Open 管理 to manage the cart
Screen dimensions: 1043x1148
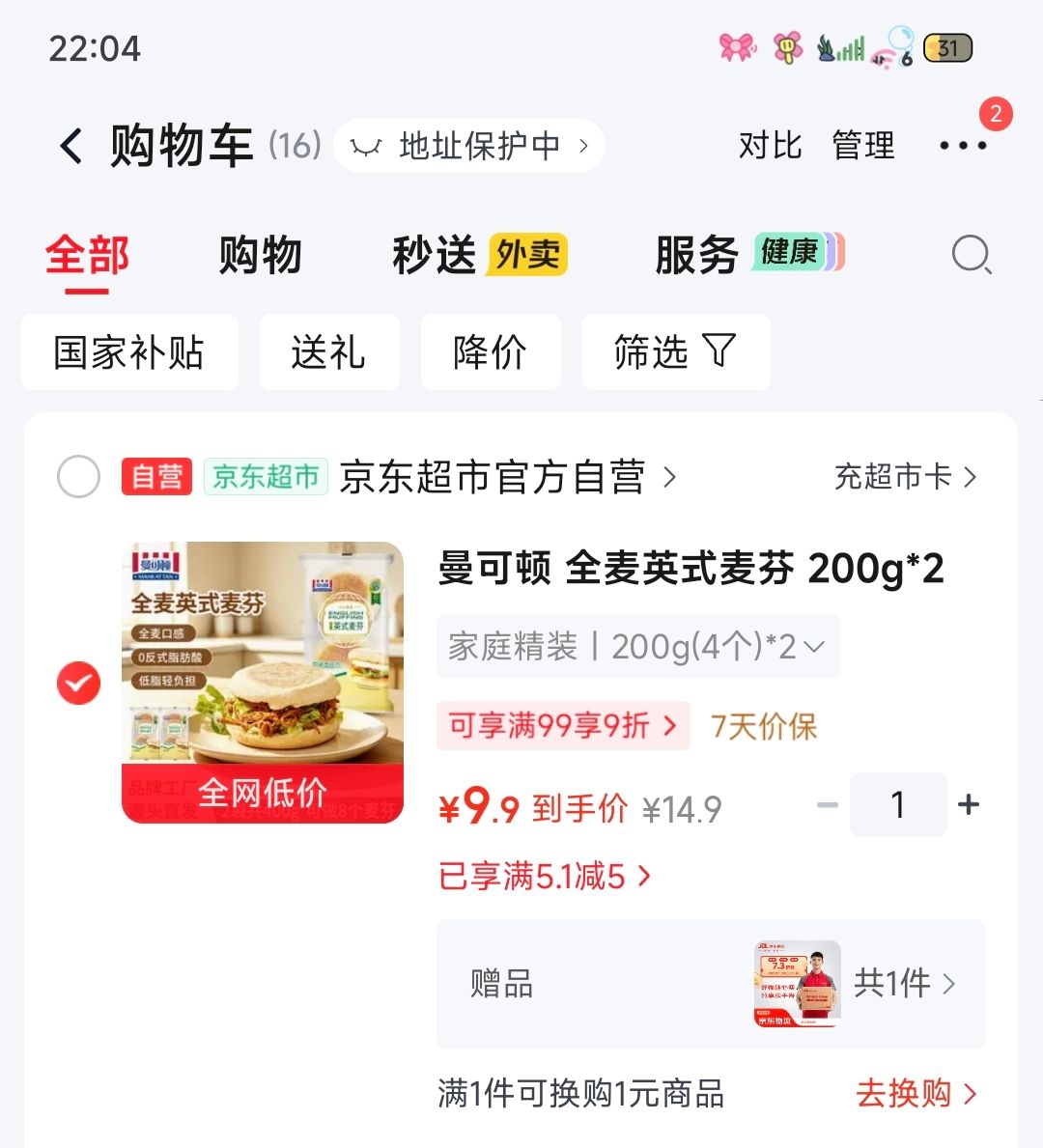click(863, 146)
